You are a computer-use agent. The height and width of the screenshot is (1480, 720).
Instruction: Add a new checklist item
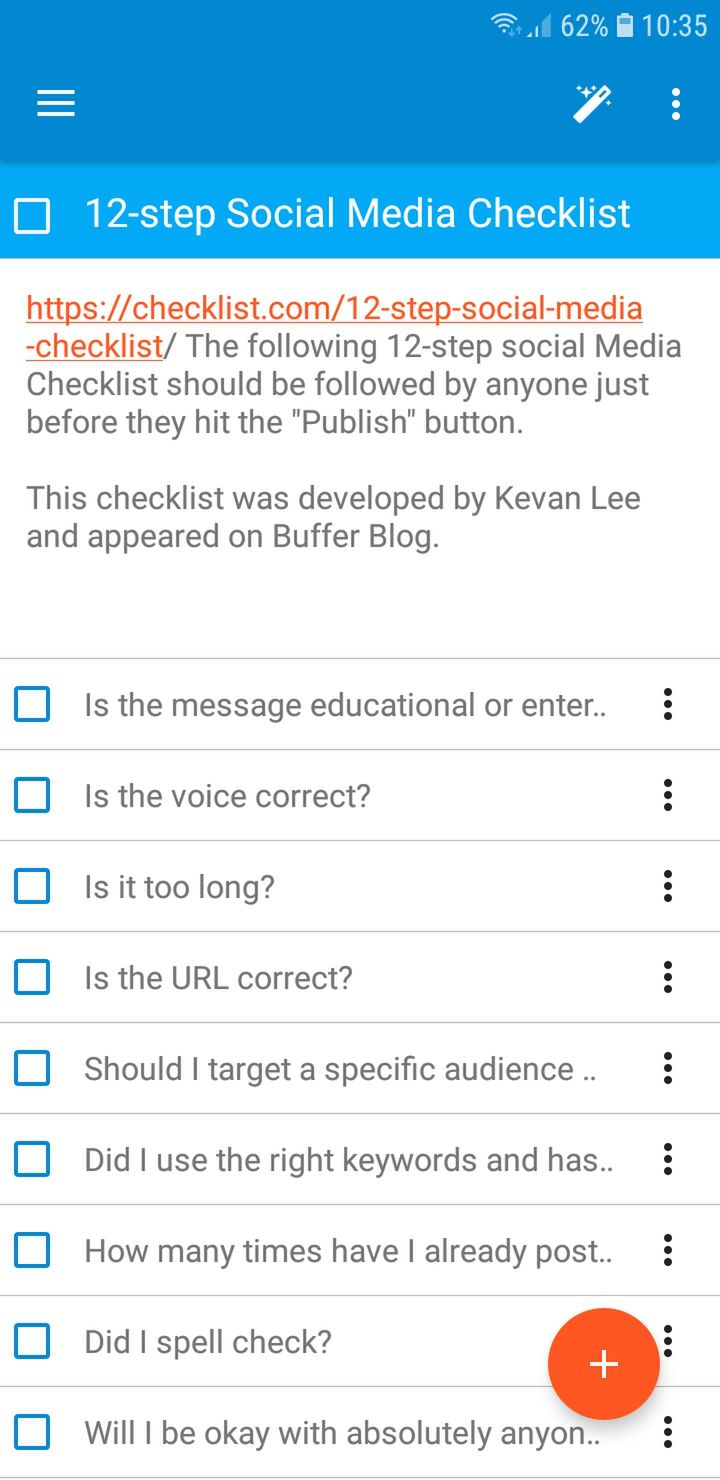(604, 1364)
